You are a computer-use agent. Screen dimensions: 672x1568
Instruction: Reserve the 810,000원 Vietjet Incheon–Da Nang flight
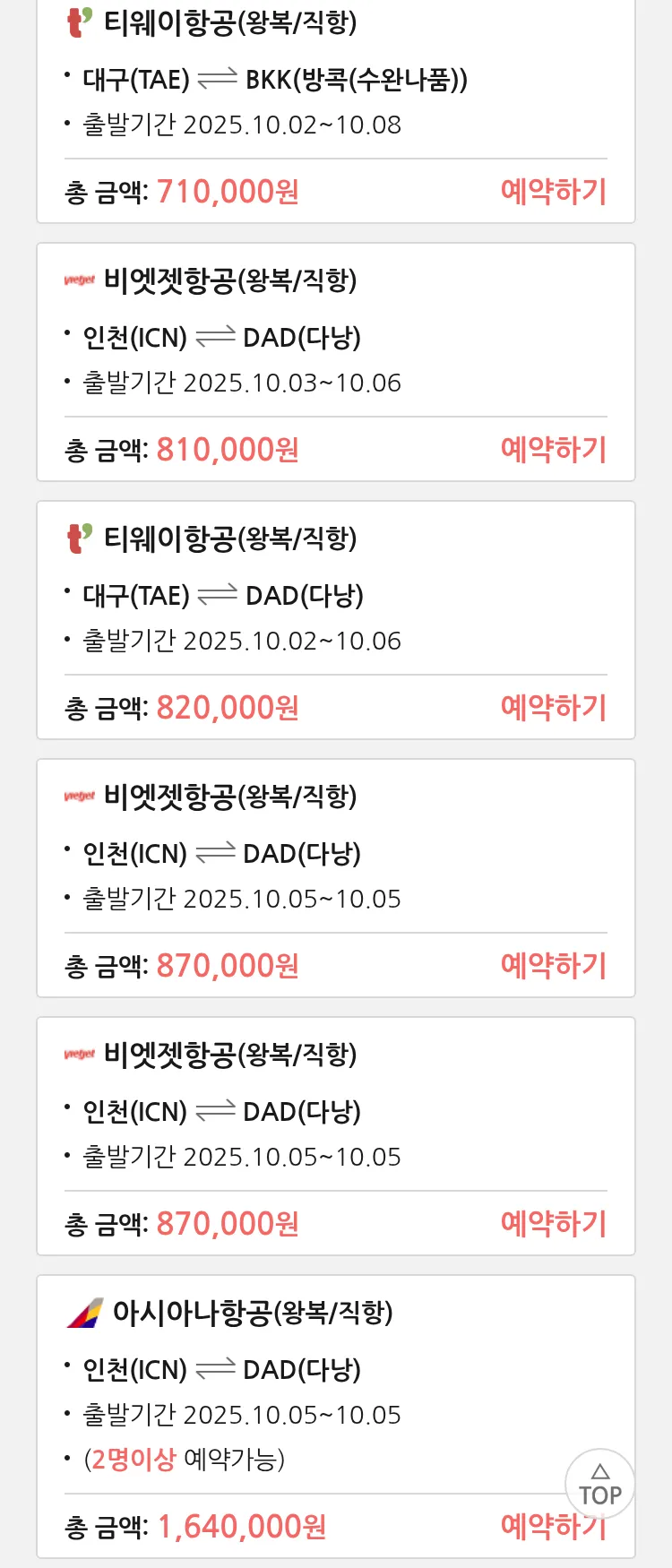pos(553,450)
